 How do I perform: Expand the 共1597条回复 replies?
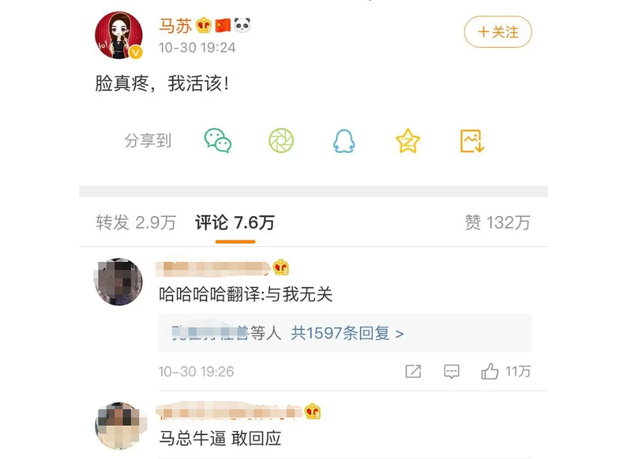[x=347, y=333]
